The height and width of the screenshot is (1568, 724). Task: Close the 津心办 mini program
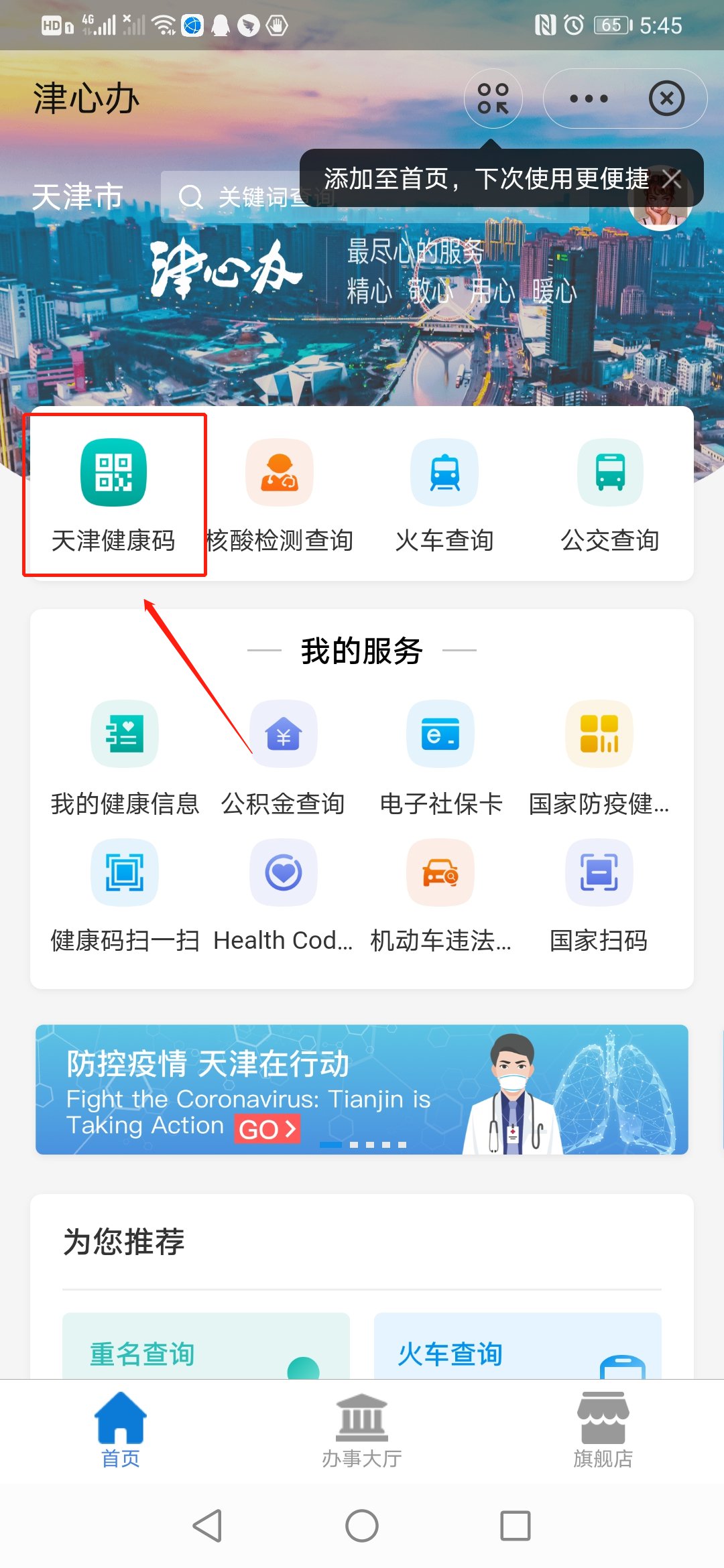(x=666, y=99)
